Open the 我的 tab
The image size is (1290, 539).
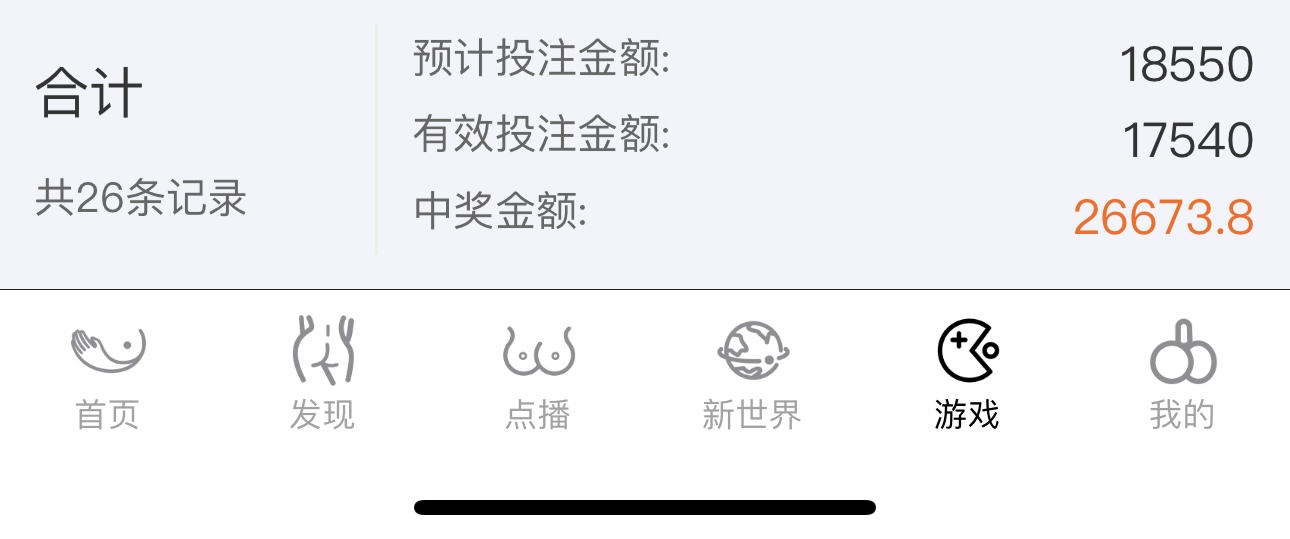point(1182,373)
